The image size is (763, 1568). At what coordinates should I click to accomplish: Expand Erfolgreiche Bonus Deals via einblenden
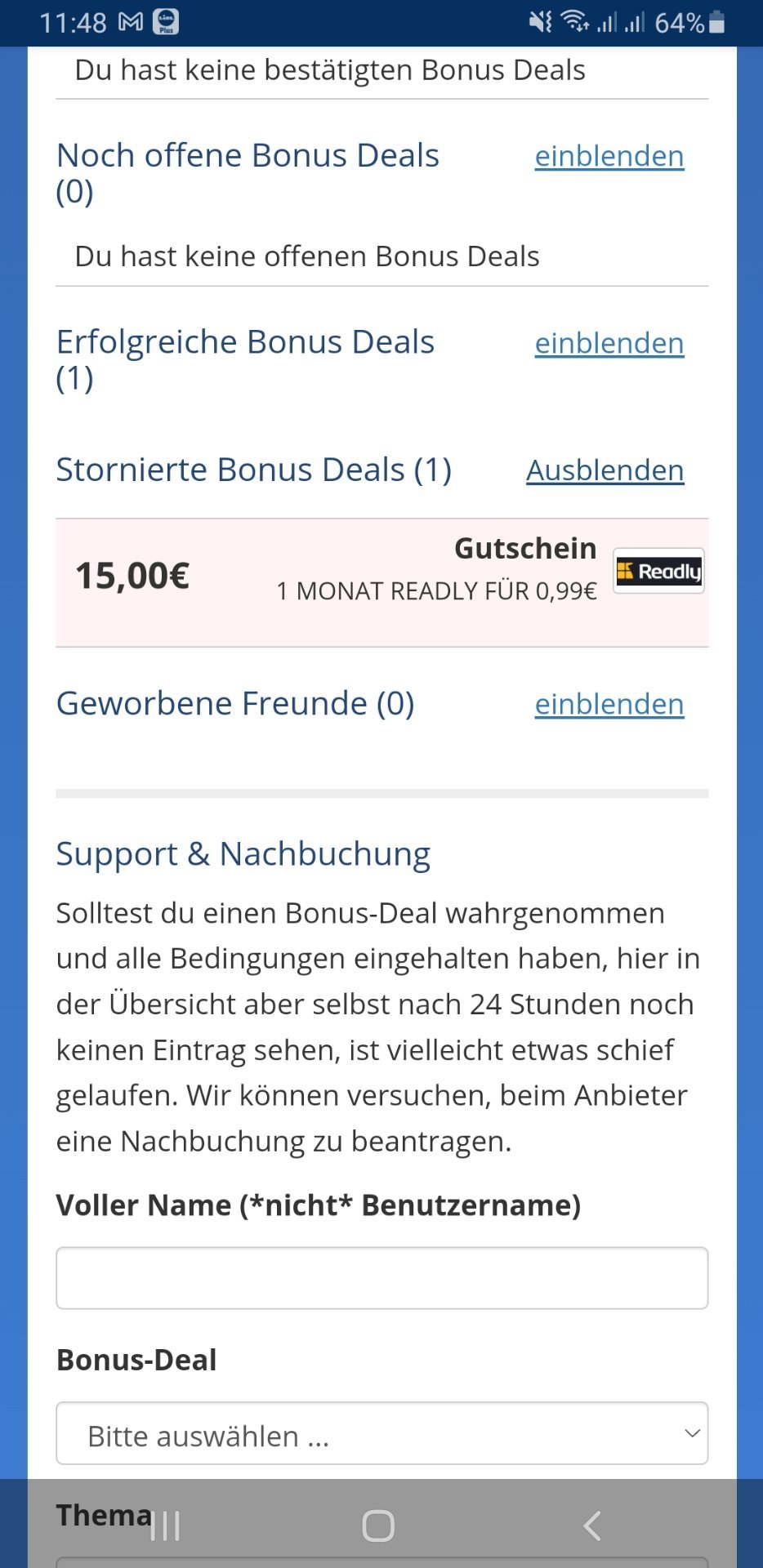point(609,343)
